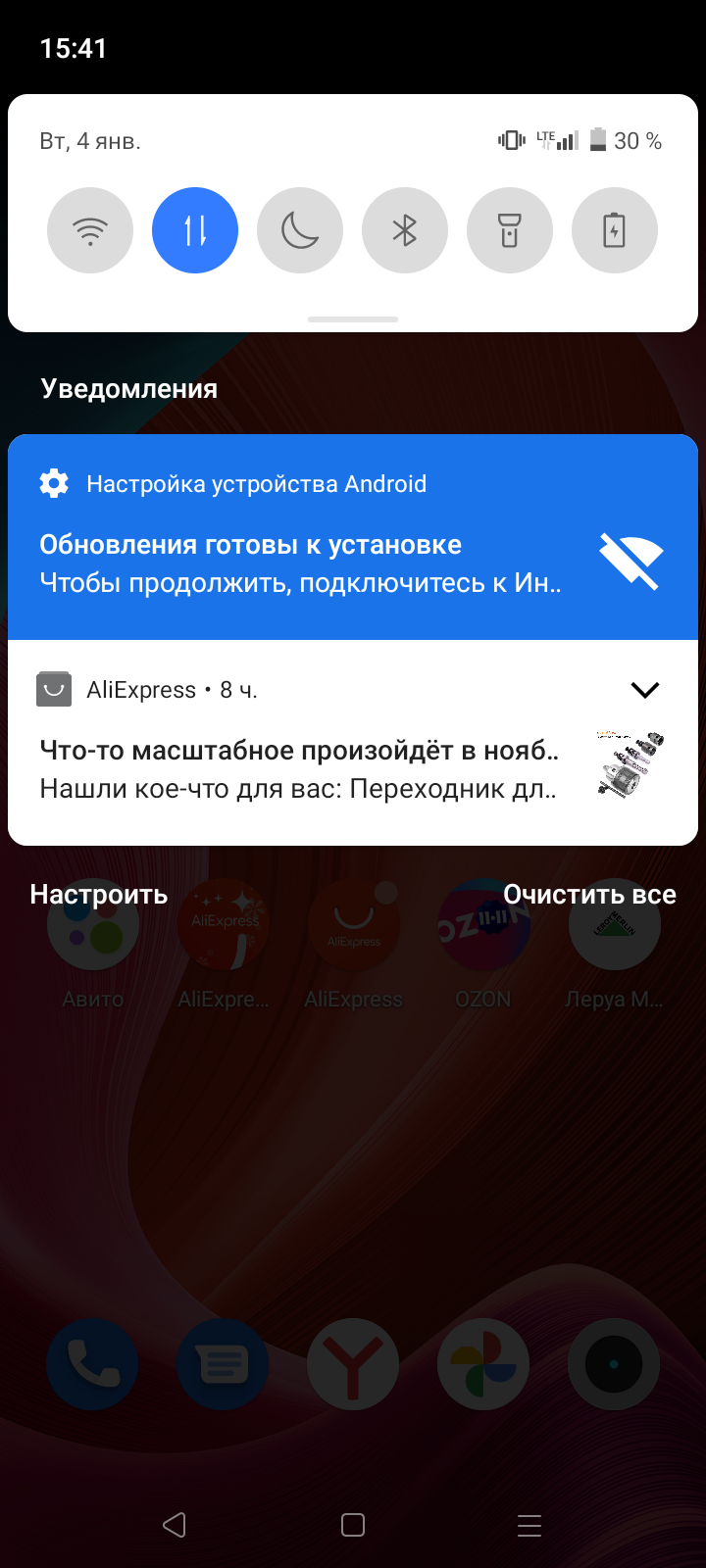
Task: Enable battery saver mode
Action: [x=615, y=230]
